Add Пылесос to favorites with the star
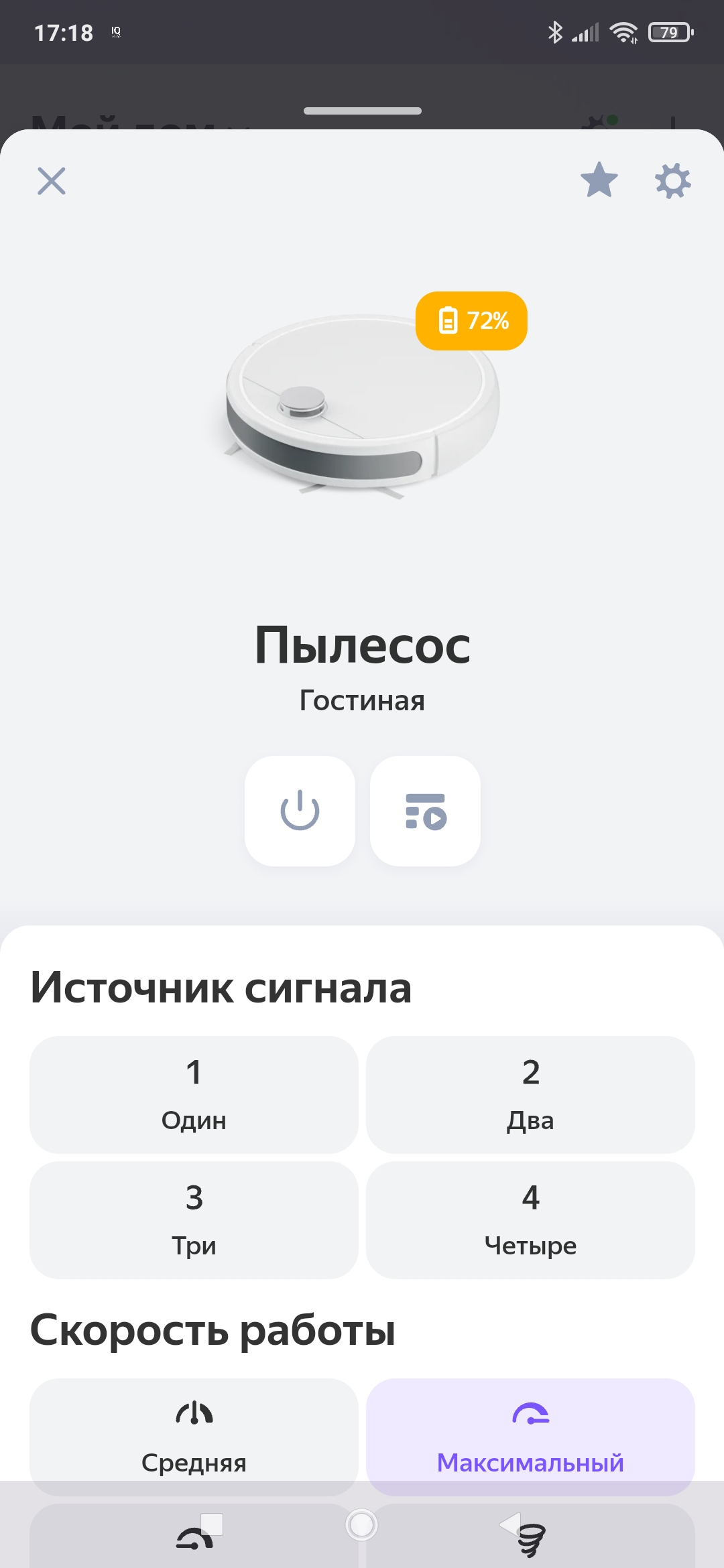This screenshot has height=1568, width=724. (599, 180)
